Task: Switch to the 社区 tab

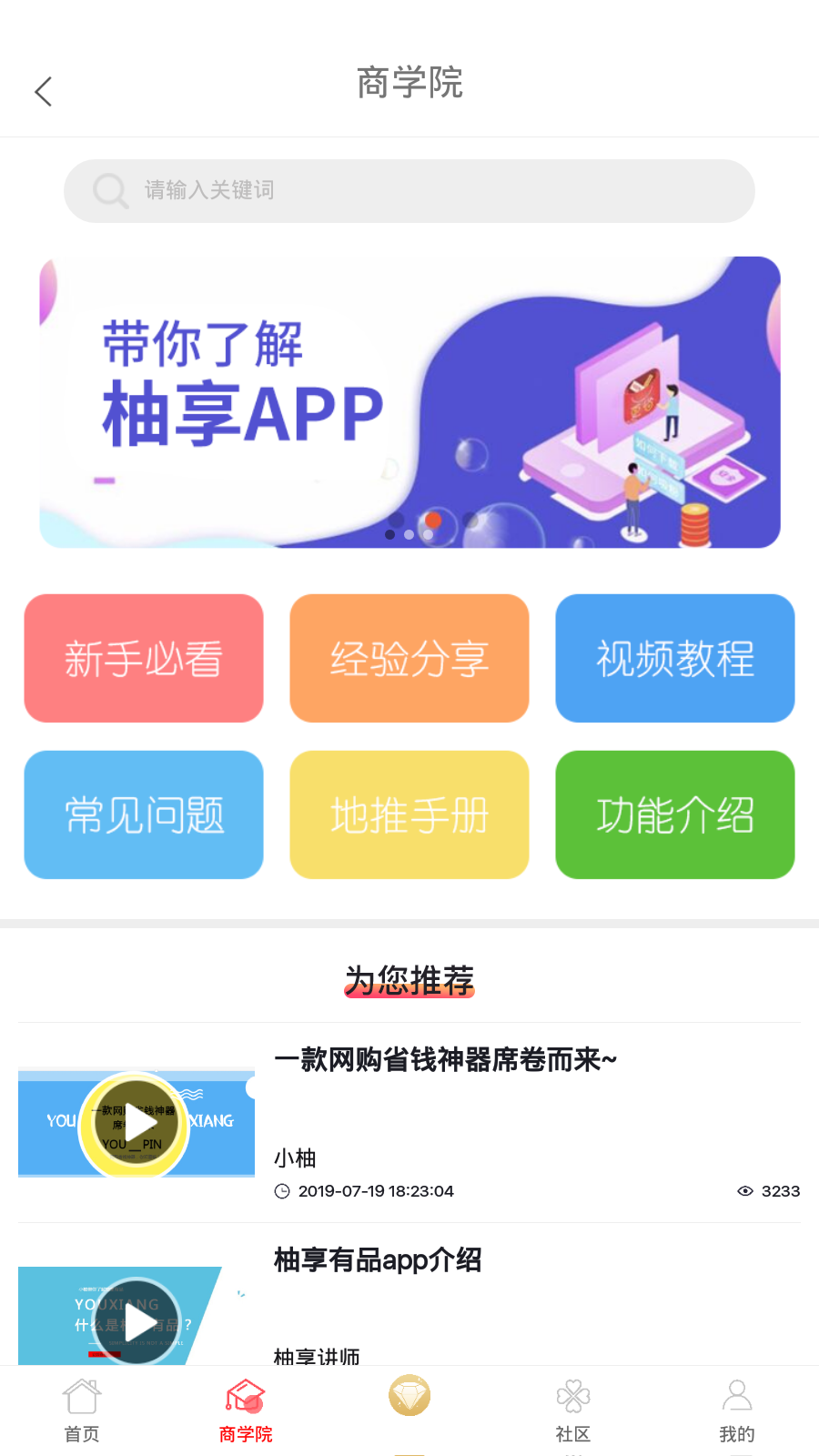Action: tap(573, 1410)
